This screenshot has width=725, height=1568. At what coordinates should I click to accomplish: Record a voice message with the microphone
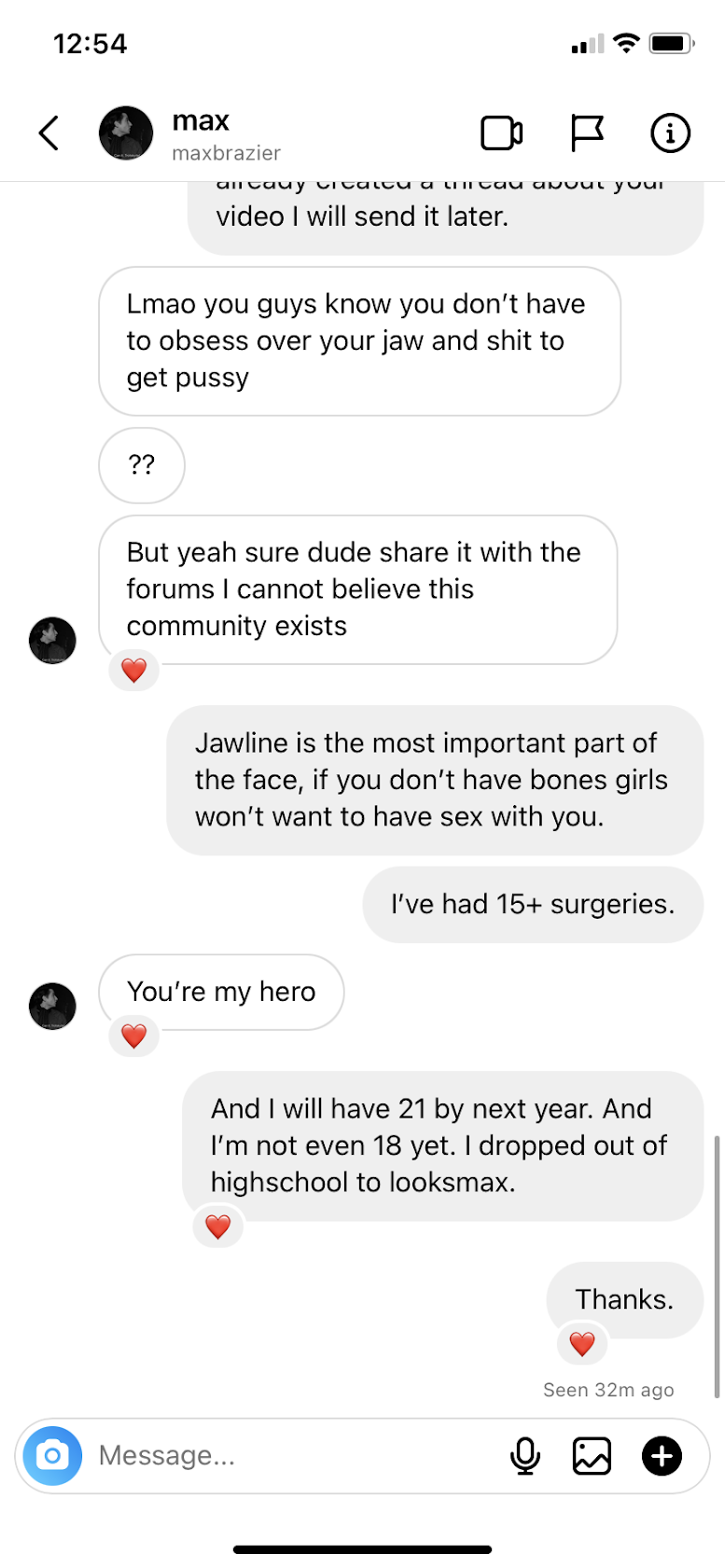tap(525, 1455)
